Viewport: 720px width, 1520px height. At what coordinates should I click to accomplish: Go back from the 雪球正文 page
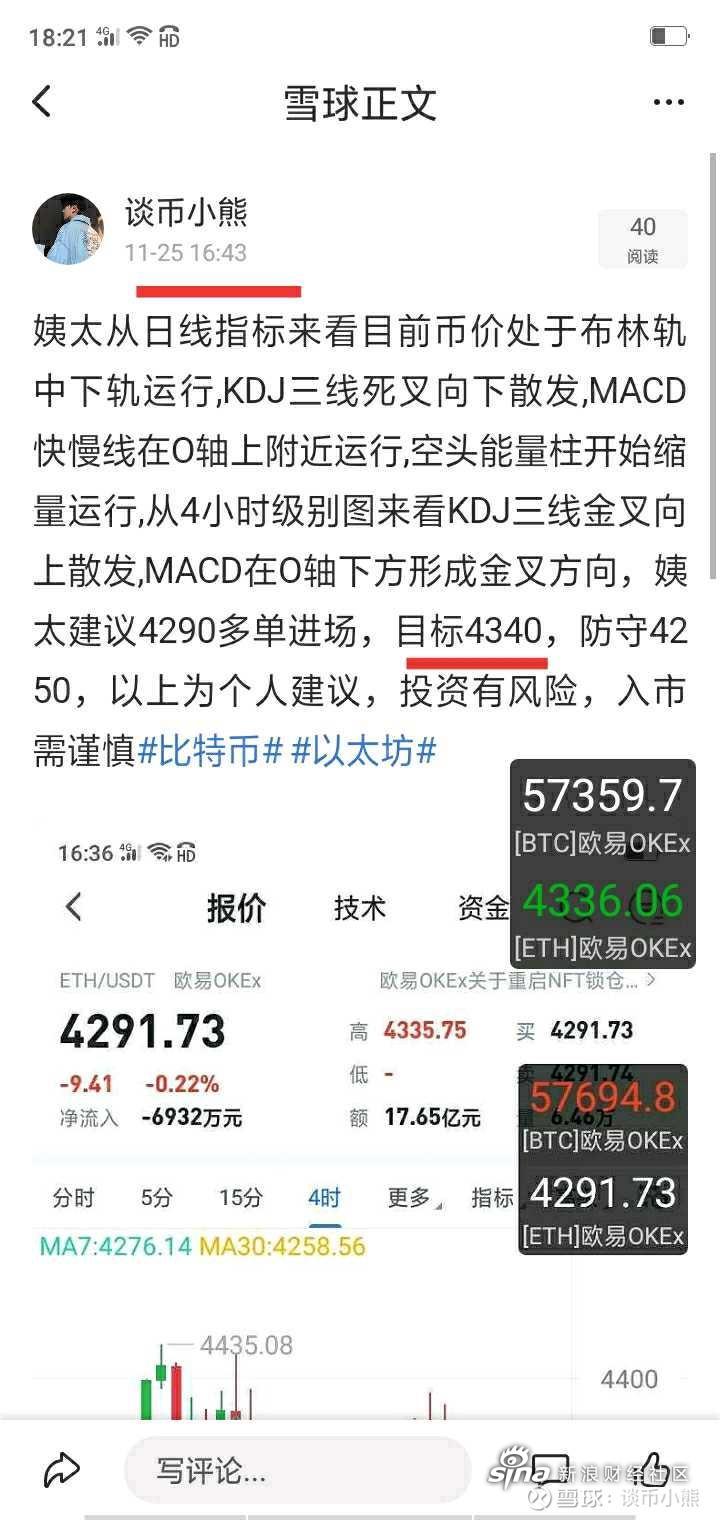coord(42,101)
